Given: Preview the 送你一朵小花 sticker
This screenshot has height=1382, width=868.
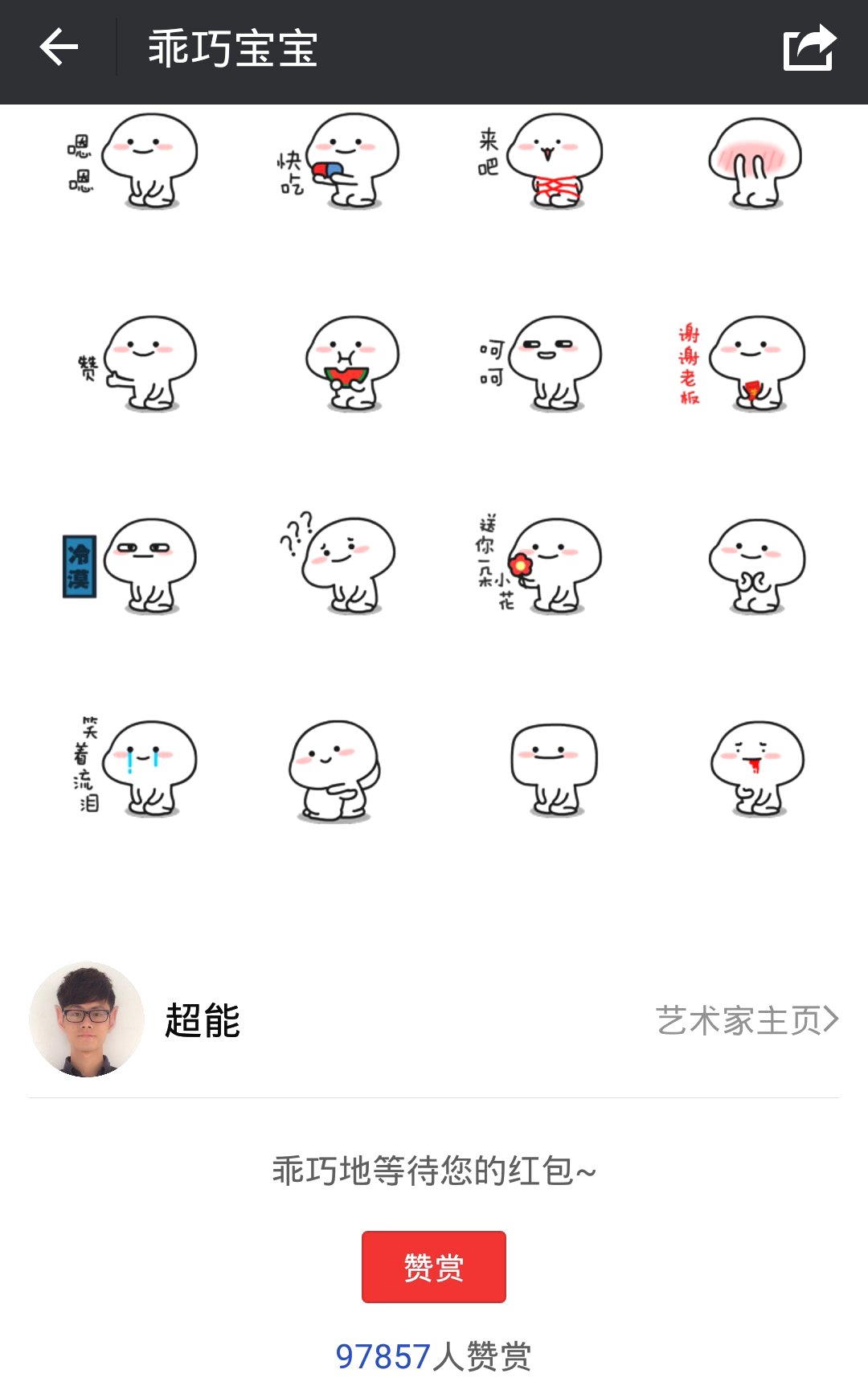Looking at the screenshot, I should tap(540, 566).
